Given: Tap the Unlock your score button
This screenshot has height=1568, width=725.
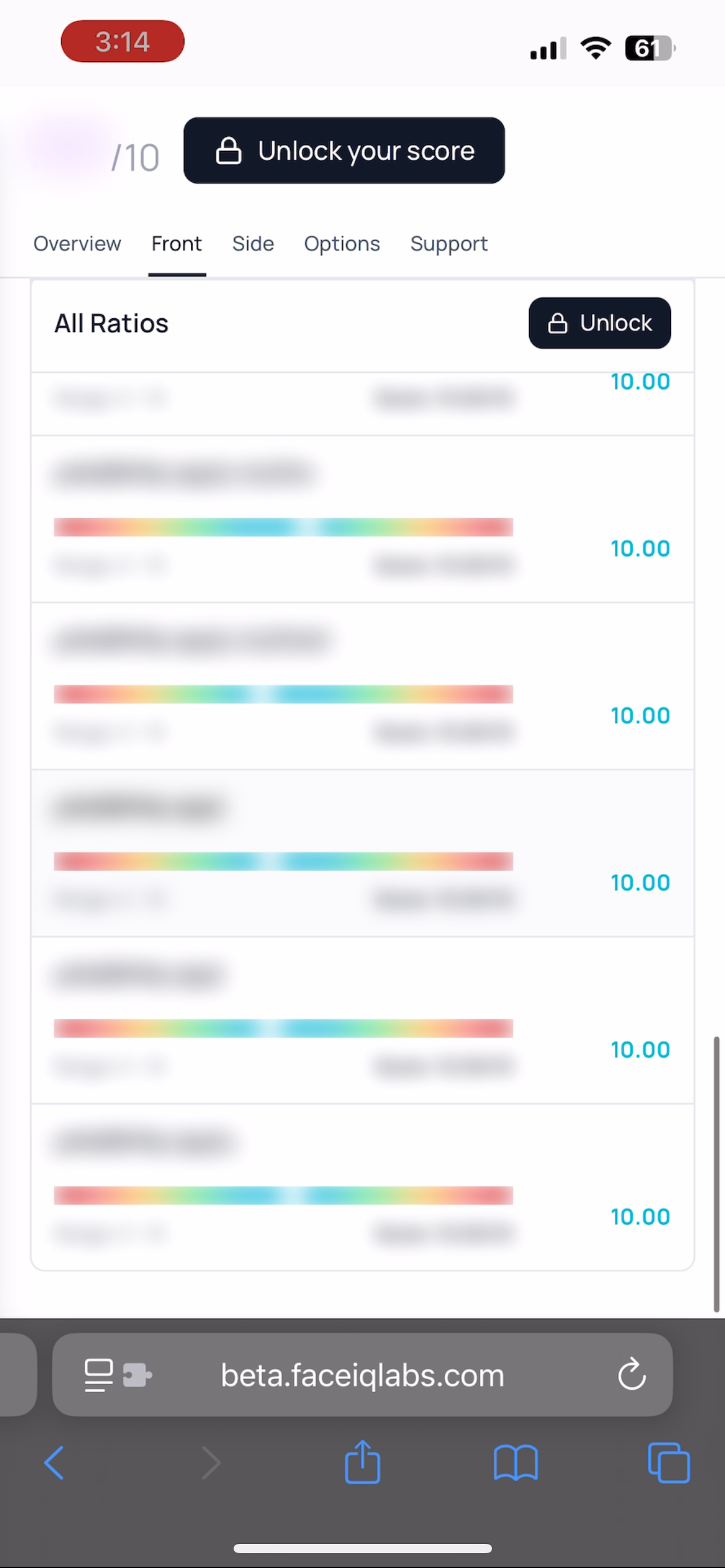Looking at the screenshot, I should tap(344, 150).
